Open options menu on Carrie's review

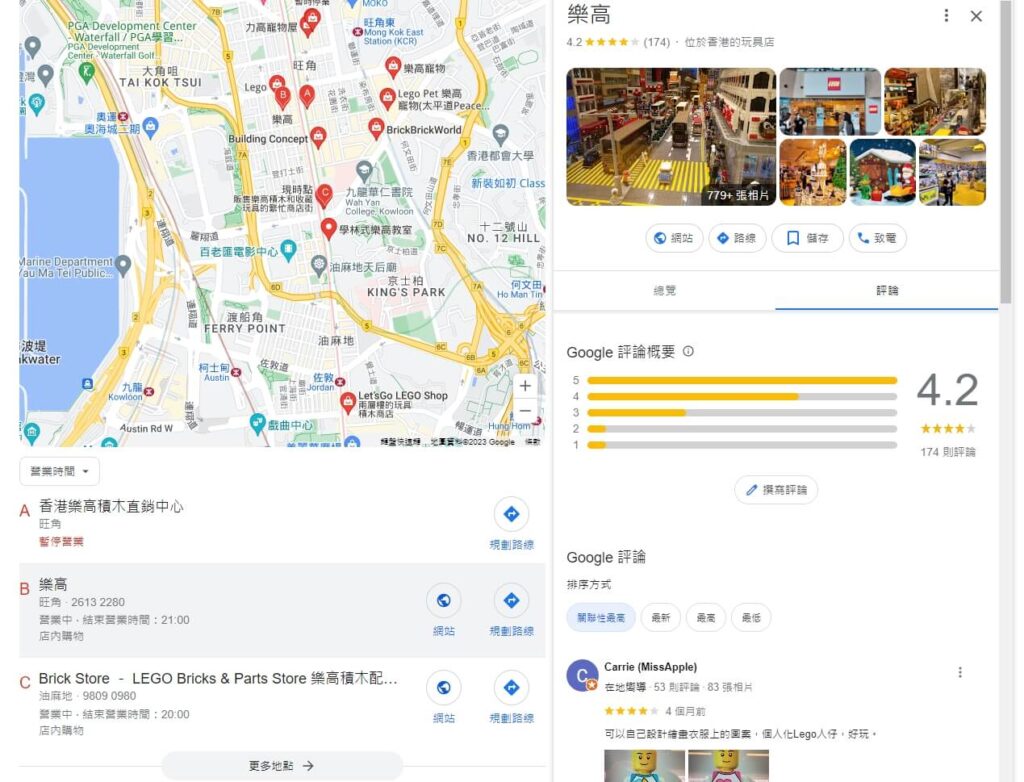coord(960,672)
